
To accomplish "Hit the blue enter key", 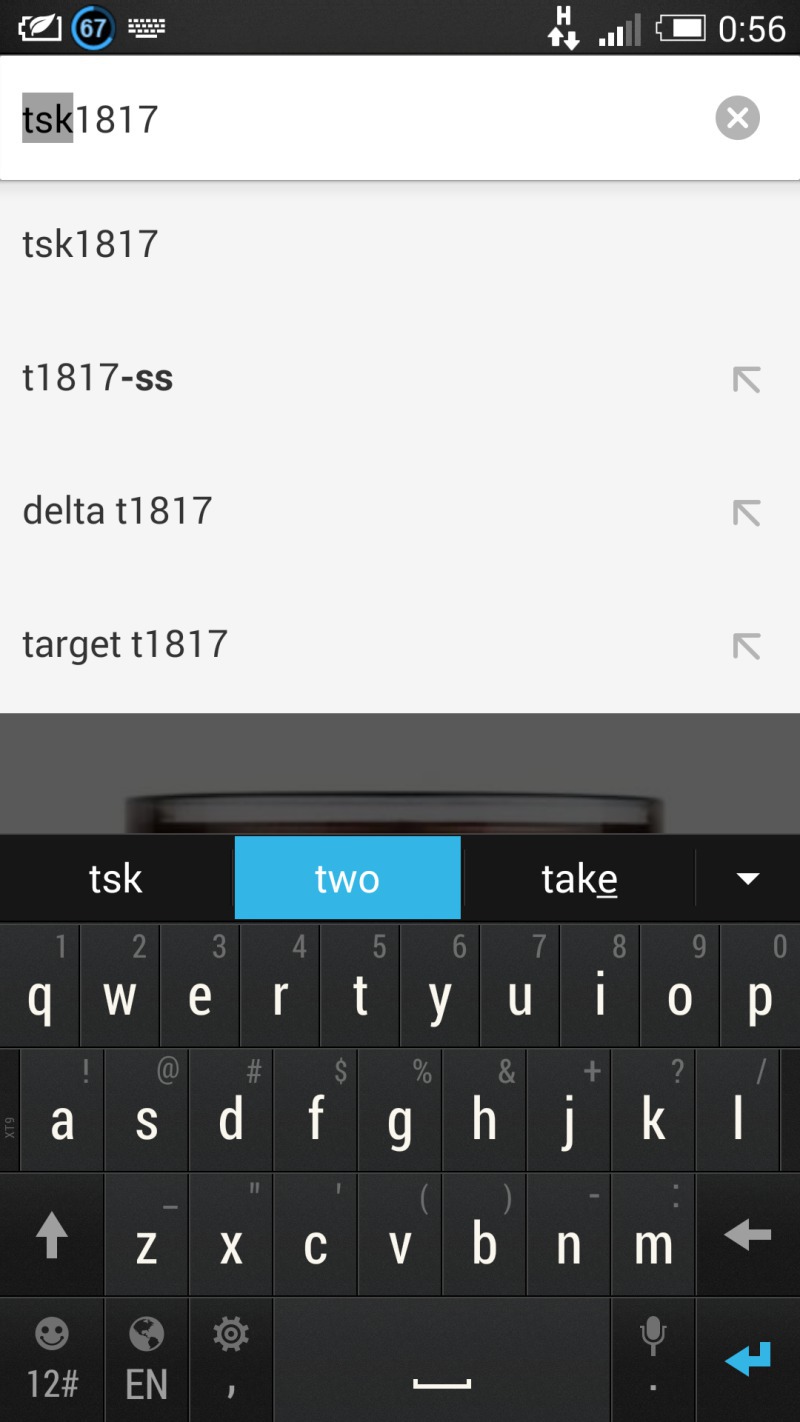I will [748, 1360].
